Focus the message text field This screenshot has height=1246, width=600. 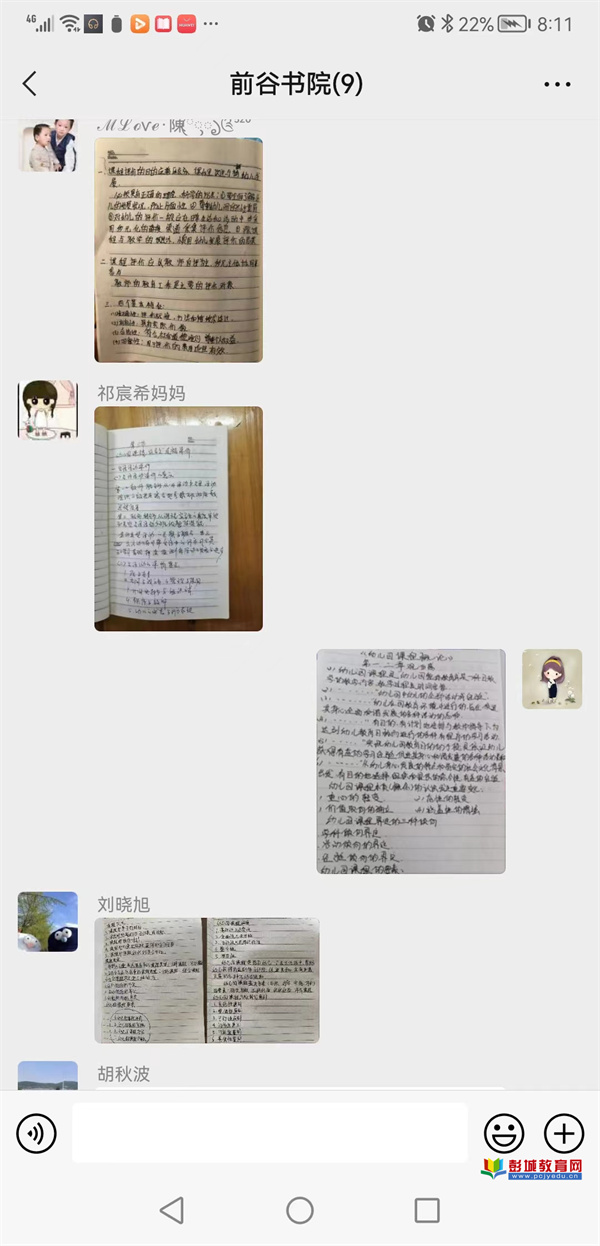269,1133
